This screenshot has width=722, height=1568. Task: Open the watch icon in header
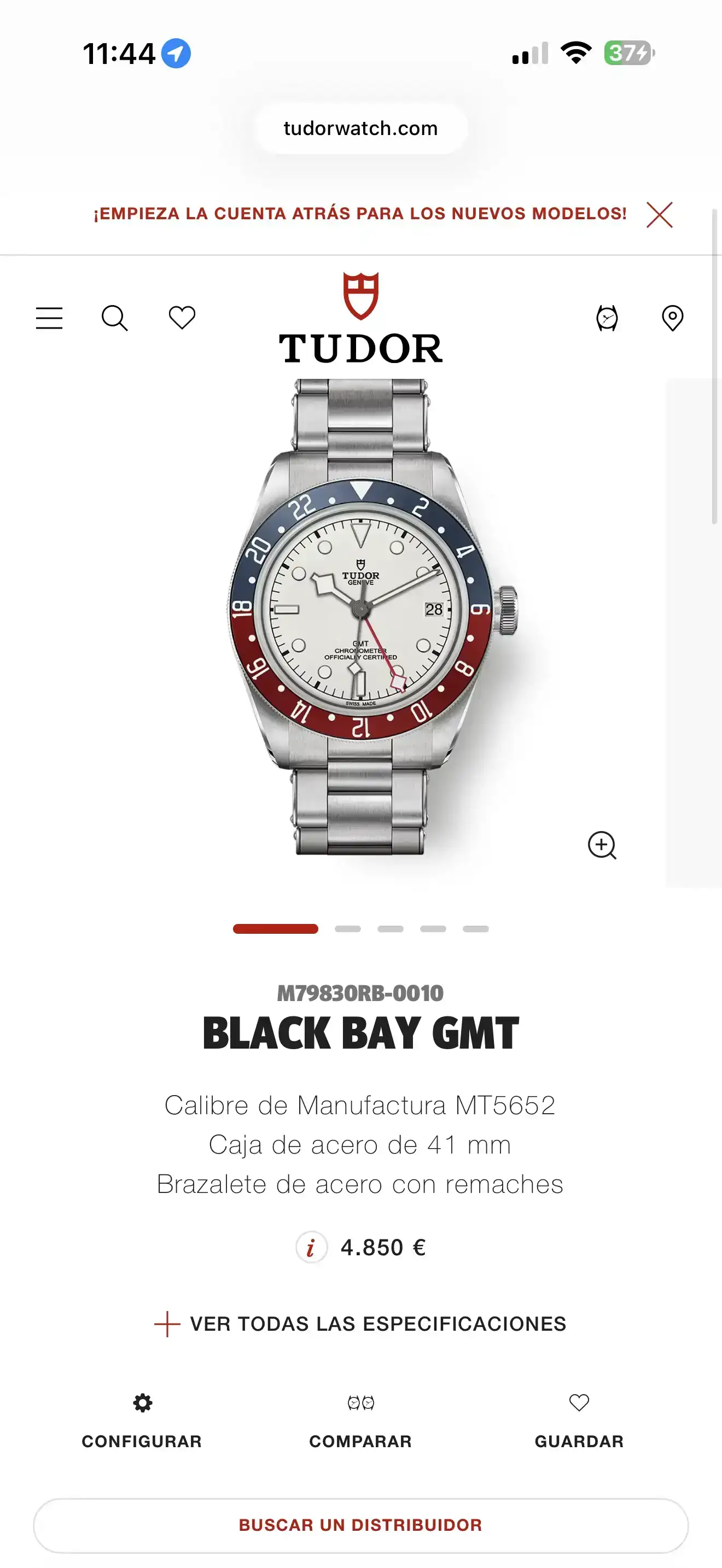click(607, 318)
